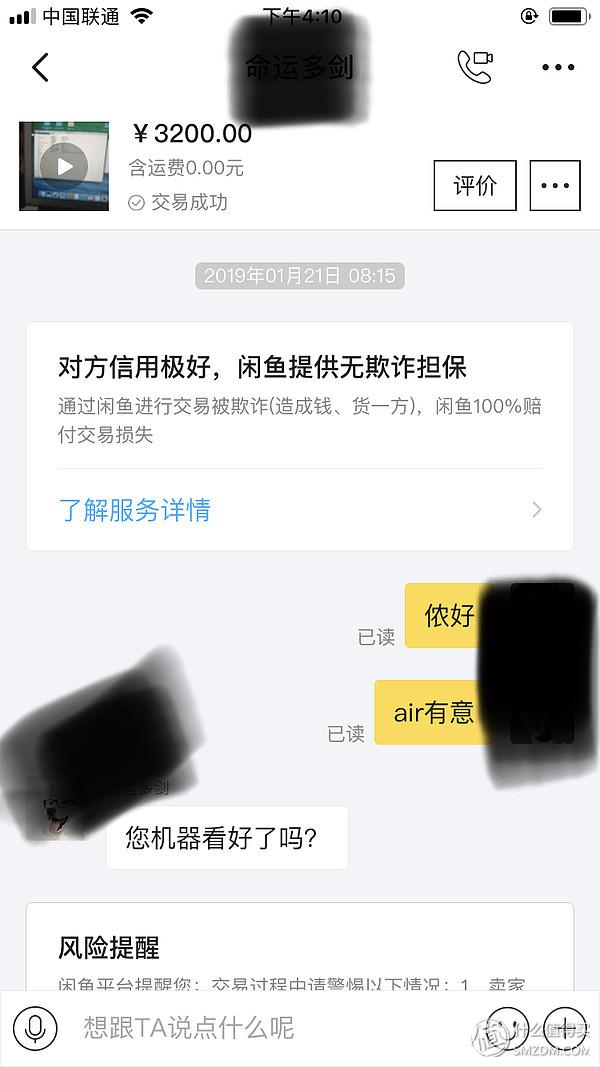600x1067 pixels.
Task: Open the plus attachment menu
Action: (566, 1027)
